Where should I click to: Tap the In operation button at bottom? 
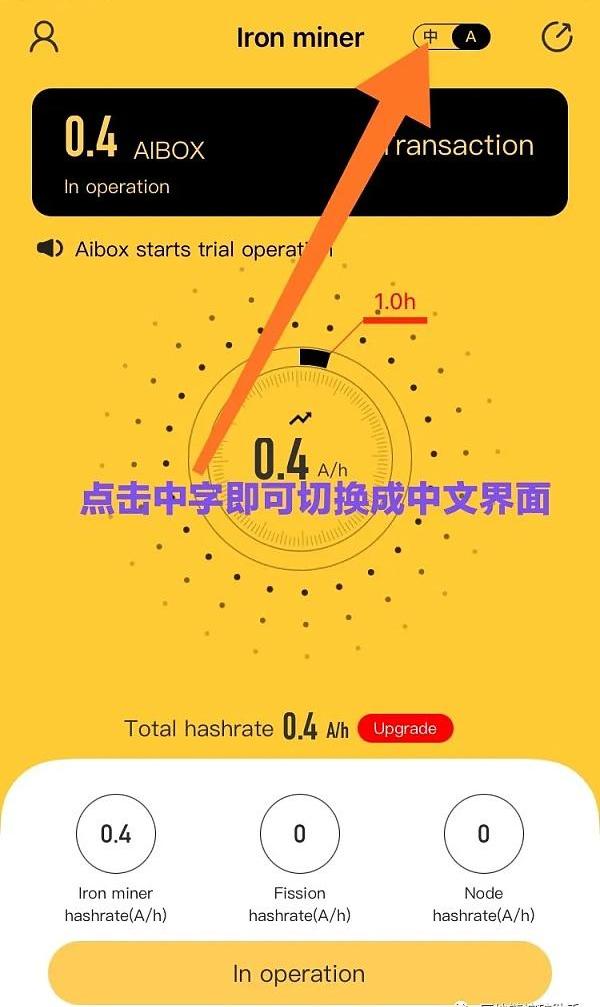click(x=299, y=973)
